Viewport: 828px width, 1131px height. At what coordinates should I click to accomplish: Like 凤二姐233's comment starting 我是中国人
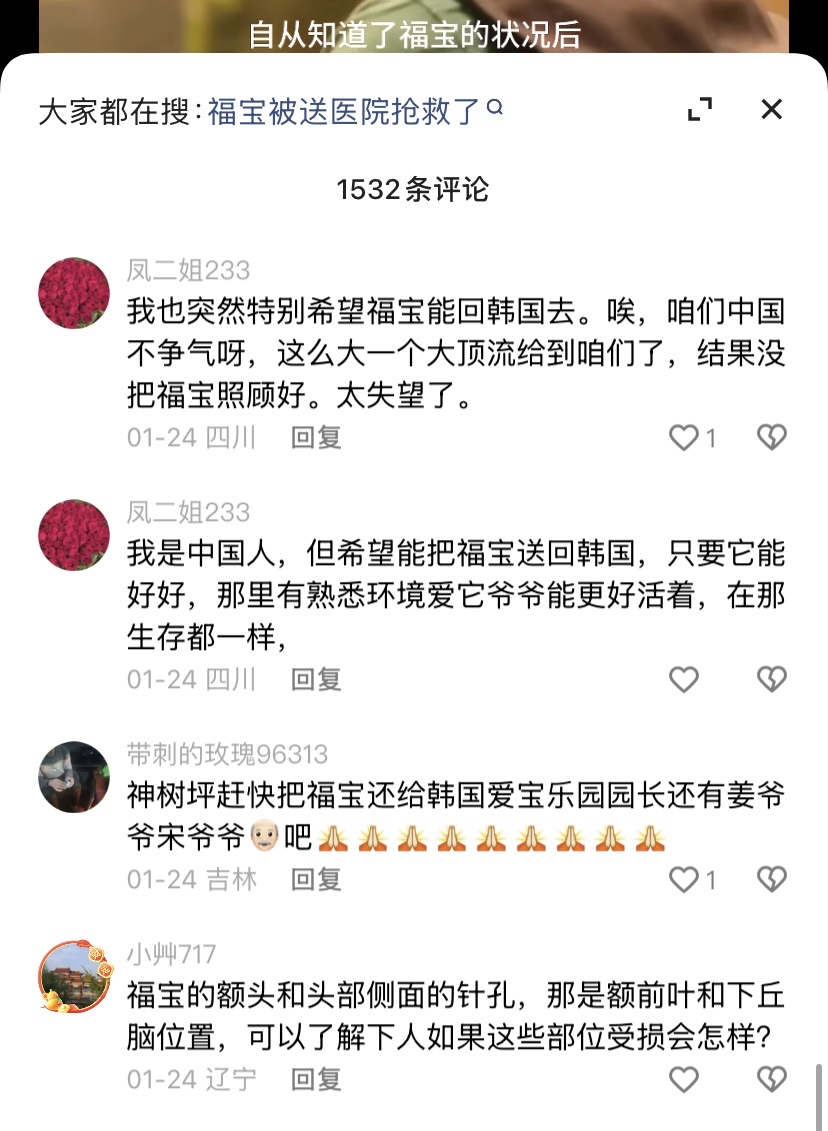click(684, 679)
